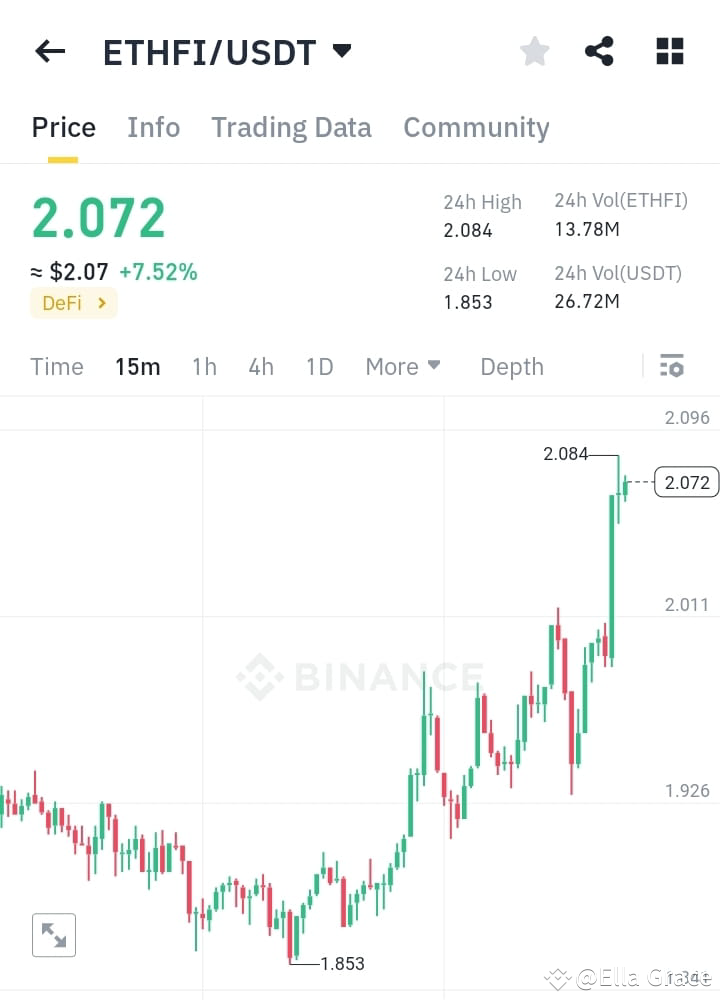Click the current price label 2.072 on chart
The width and height of the screenshot is (720, 1000).
685,482
